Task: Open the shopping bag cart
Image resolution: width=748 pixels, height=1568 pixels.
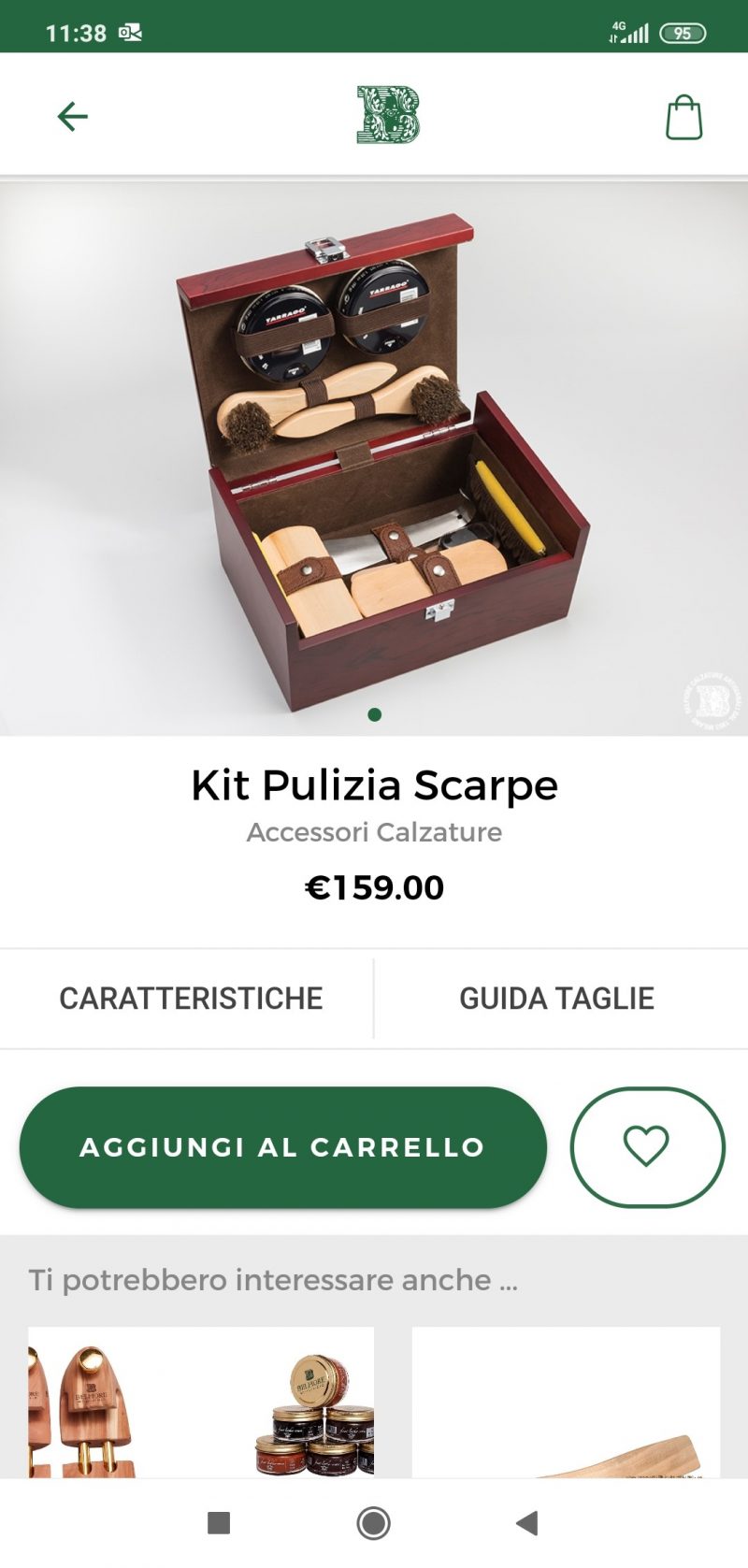Action: pyautogui.click(x=683, y=117)
